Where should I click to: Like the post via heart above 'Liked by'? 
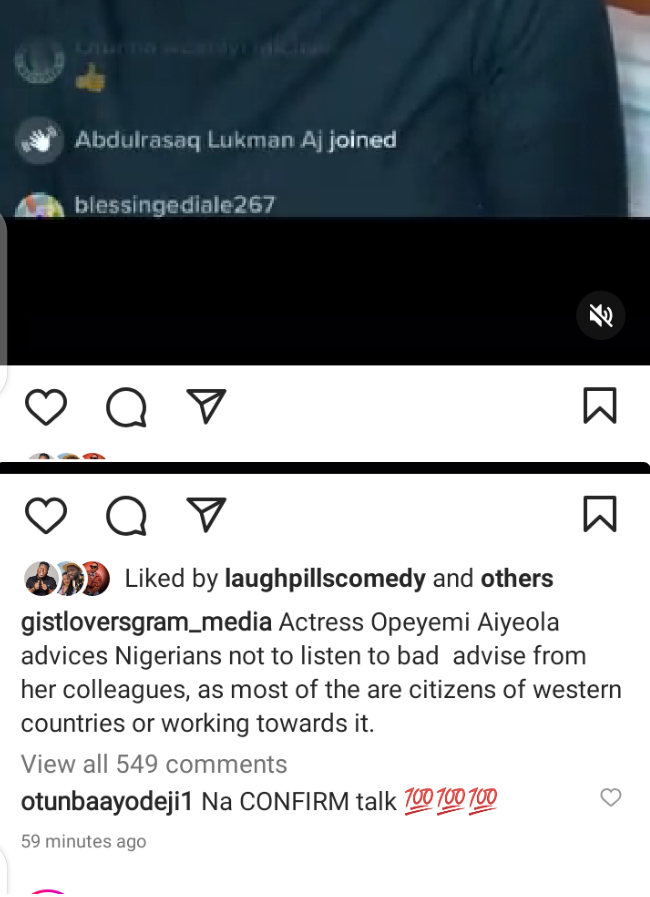click(x=45, y=515)
